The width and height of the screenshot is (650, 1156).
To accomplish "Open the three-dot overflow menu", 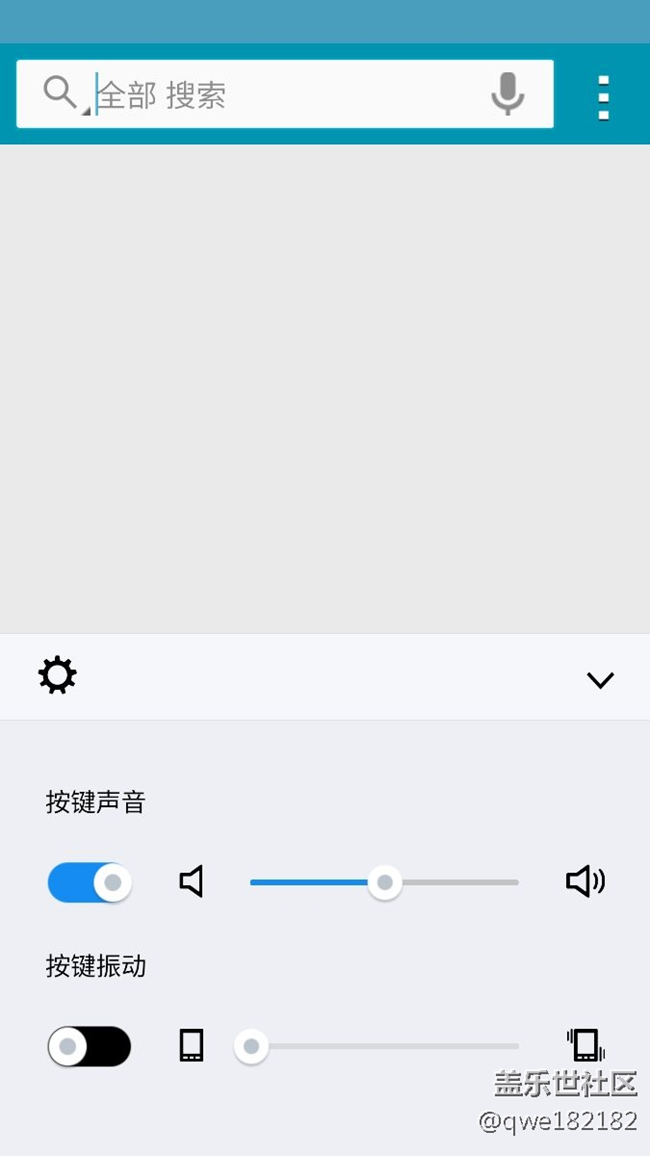I will click(x=603, y=97).
